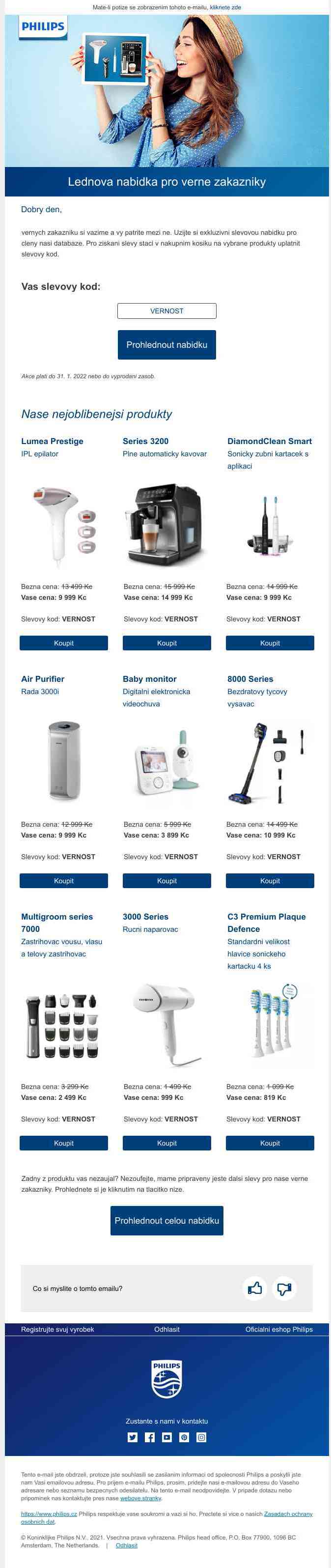
Task: Tap Koupit under Series 3200 kavovar
Action: [166, 643]
